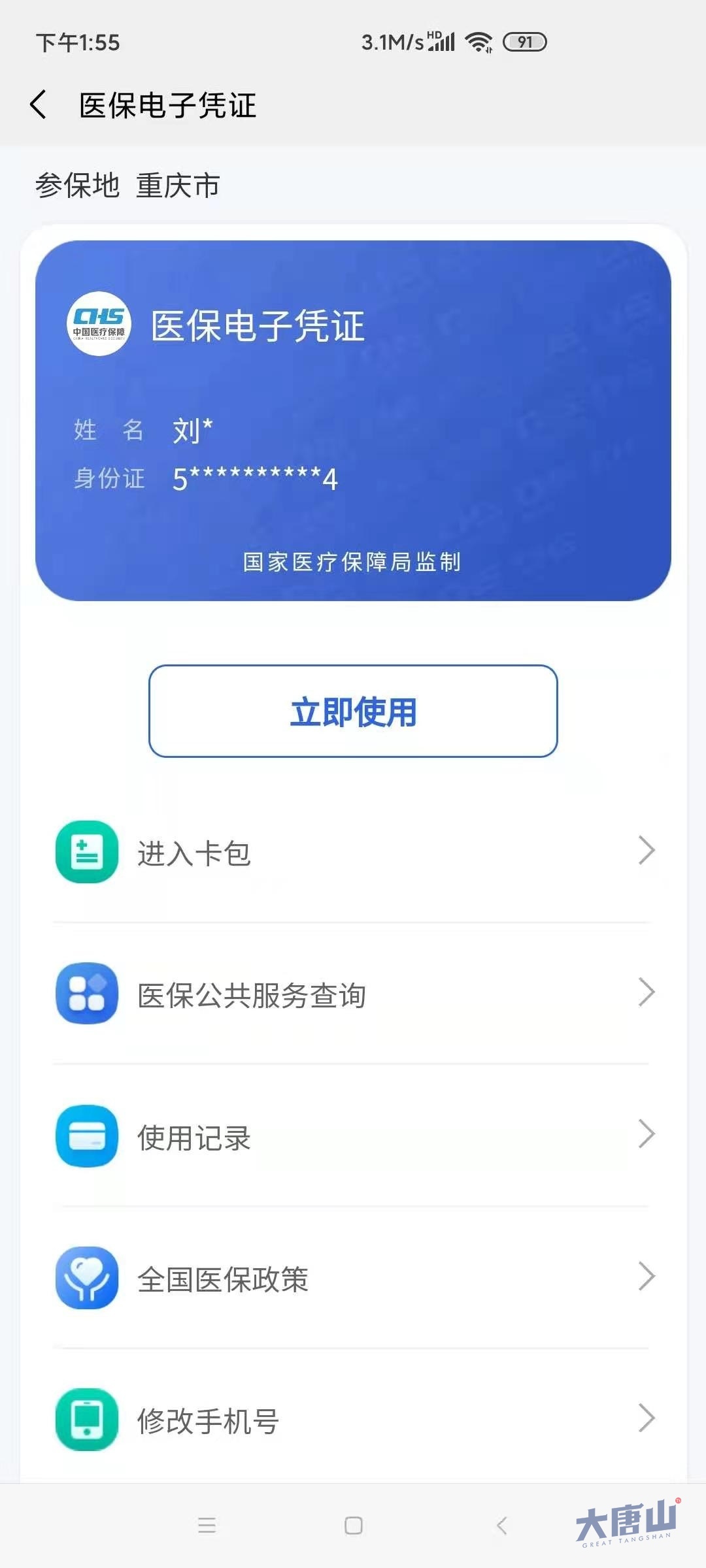Open 进入卡包
706x1568 pixels.
(x=353, y=852)
